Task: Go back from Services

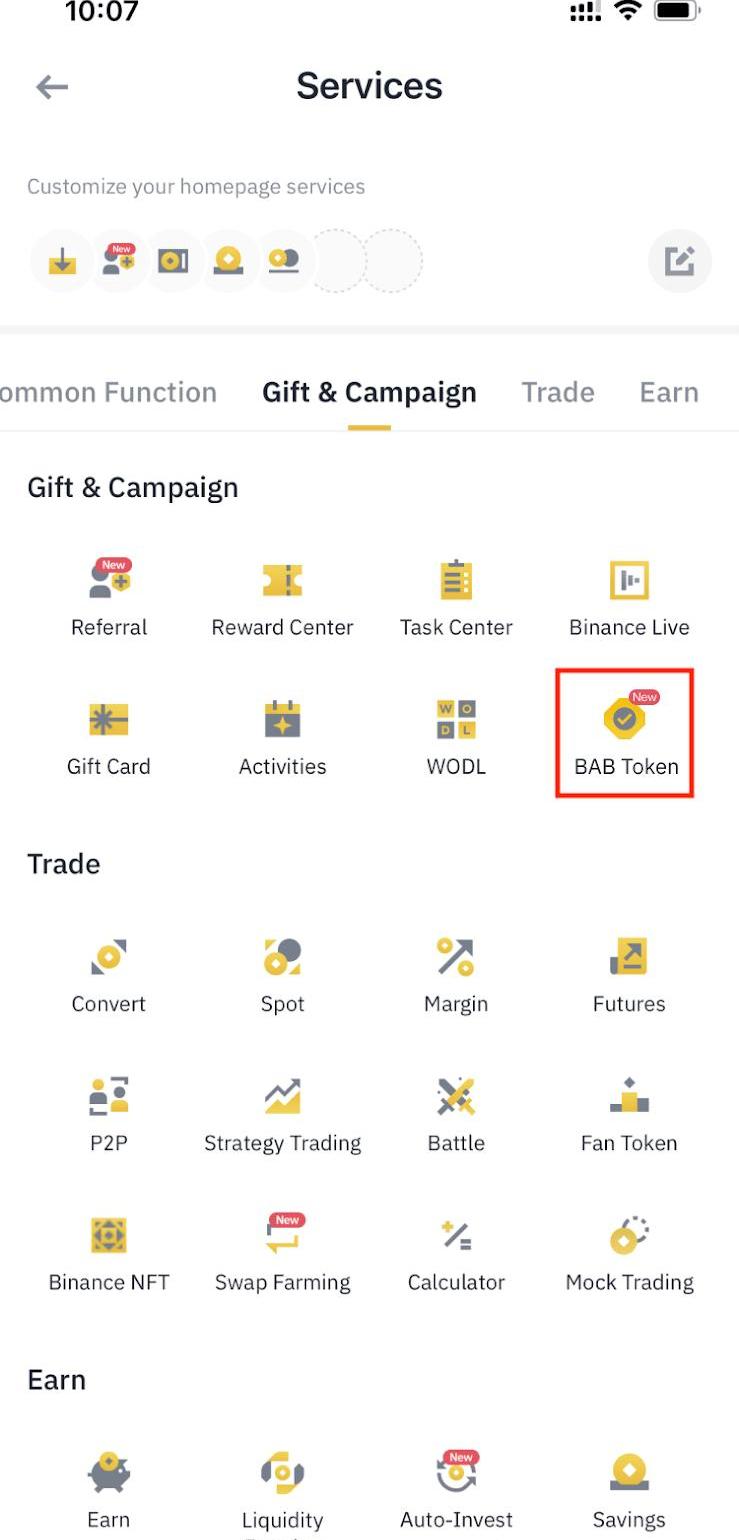Action: tap(52, 87)
